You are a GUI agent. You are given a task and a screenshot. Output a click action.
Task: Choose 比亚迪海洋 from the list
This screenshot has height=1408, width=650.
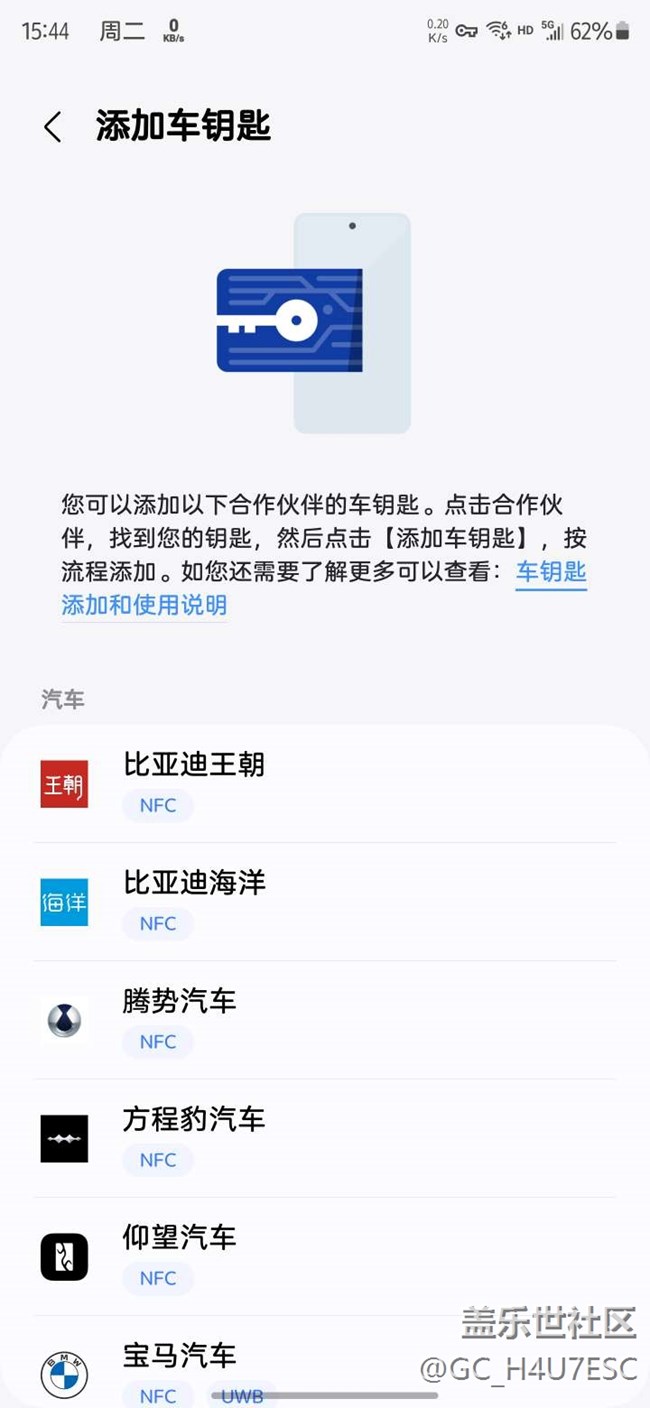(325, 902)
